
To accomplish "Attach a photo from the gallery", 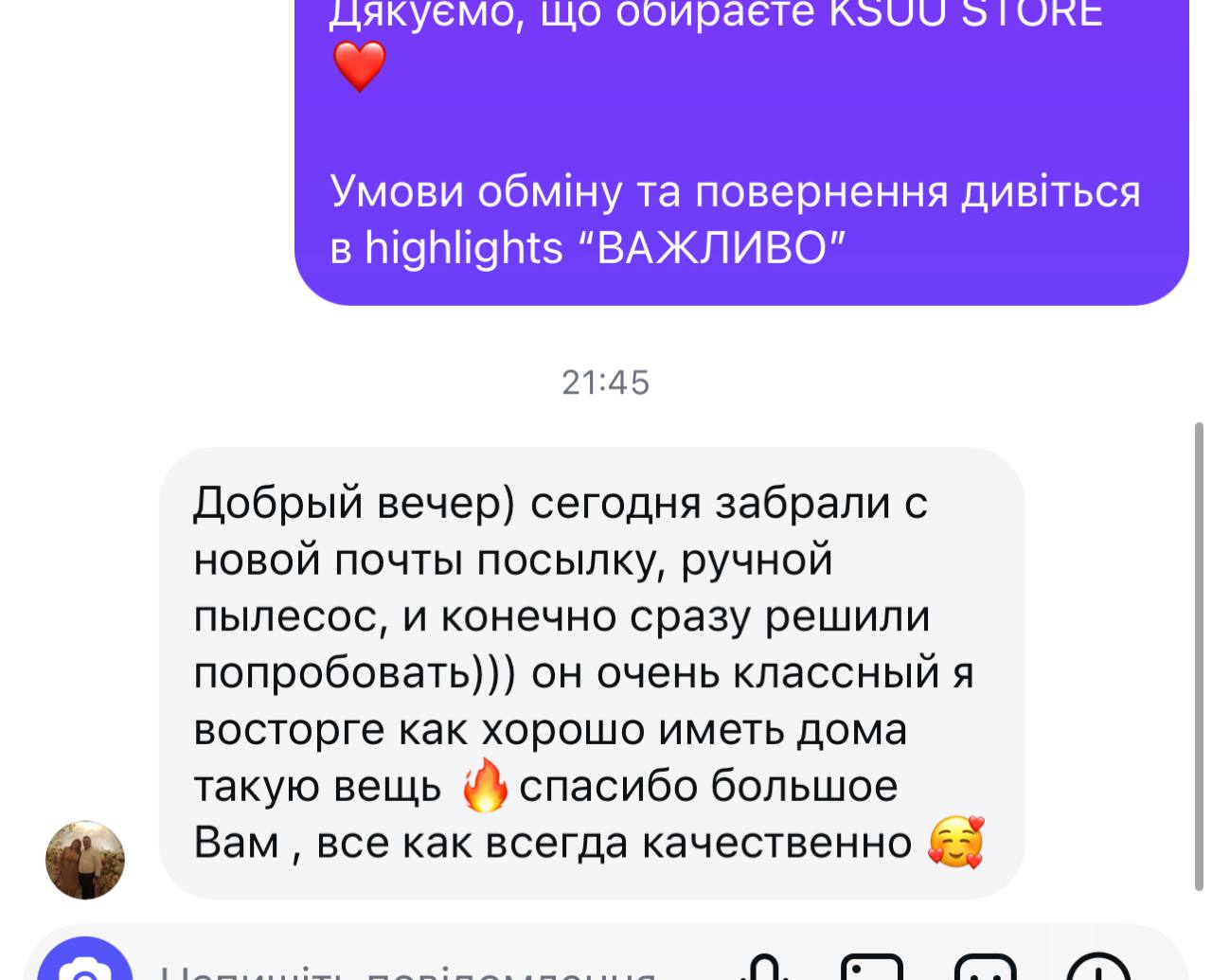I will 872,970.
